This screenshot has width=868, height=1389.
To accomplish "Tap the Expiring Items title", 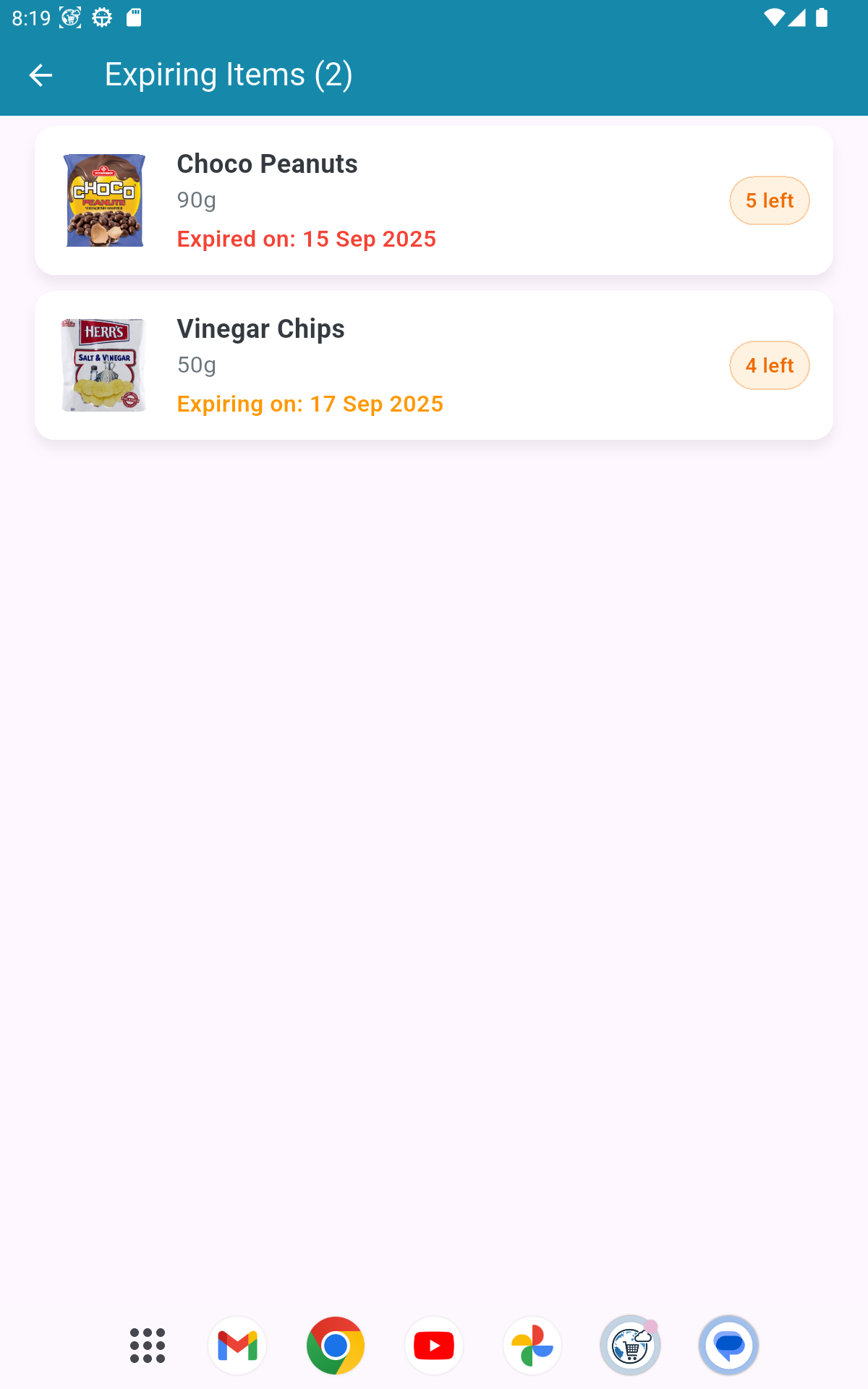I will pyautogui.click(x=228, y=75).
